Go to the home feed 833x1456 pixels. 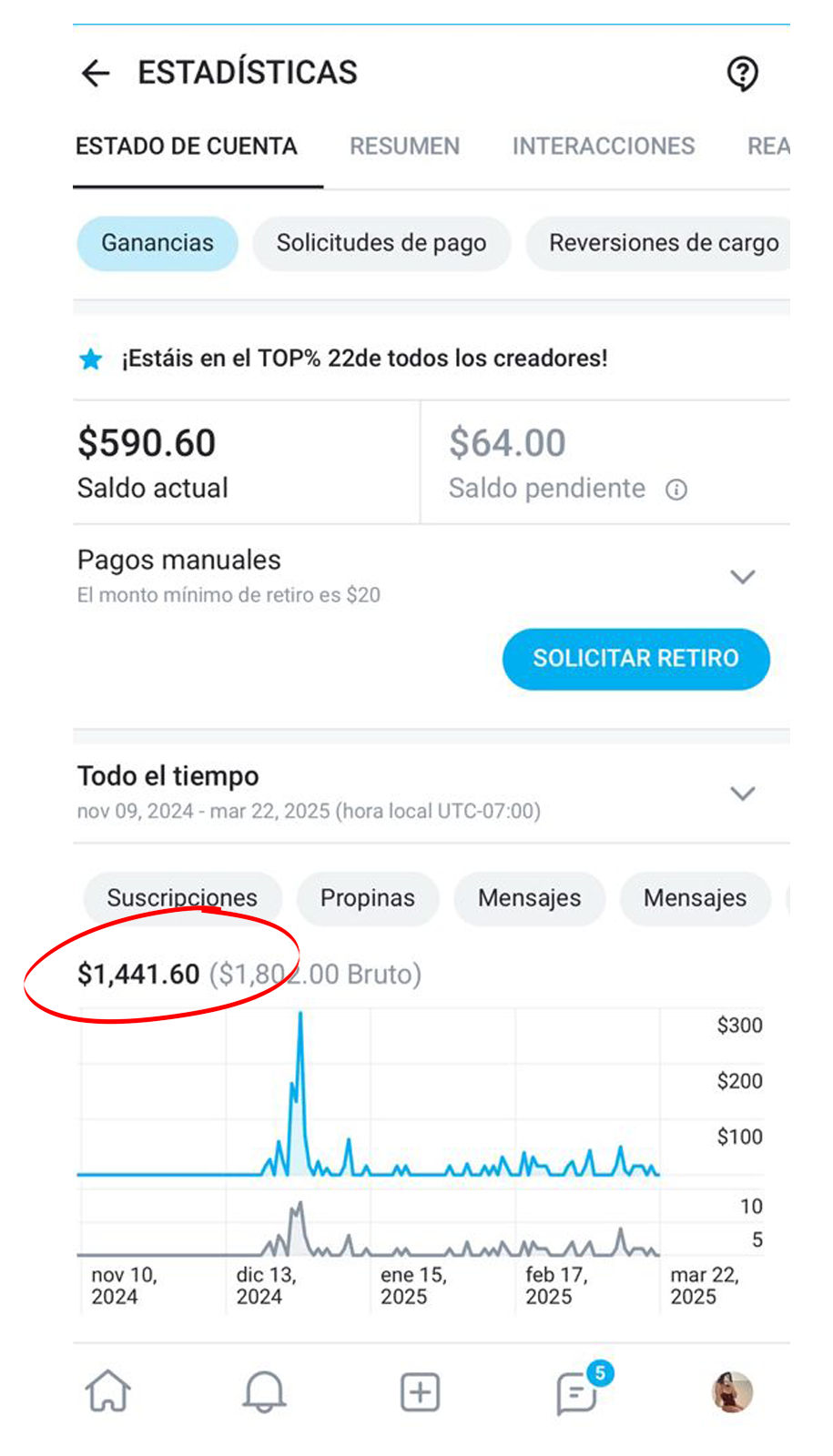coord(108,1391)
